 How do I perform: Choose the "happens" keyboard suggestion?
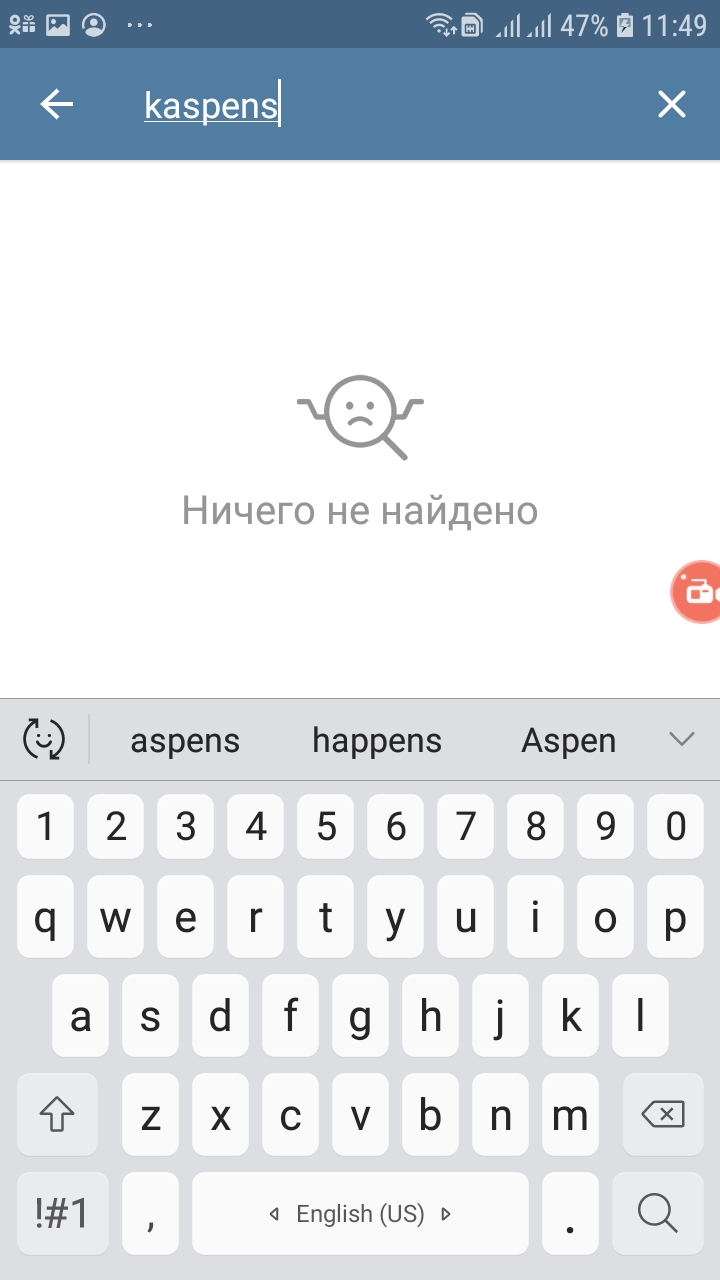click(377, 741)
